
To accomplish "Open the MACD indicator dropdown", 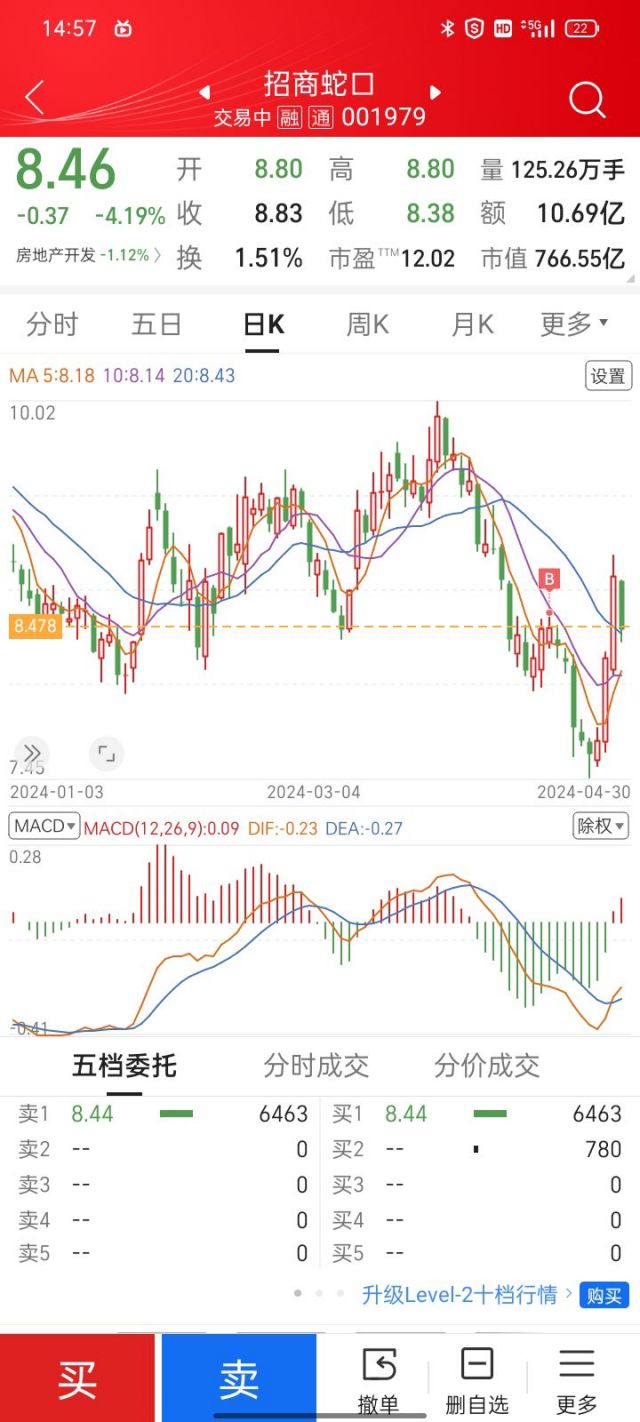I will (43, 826).
